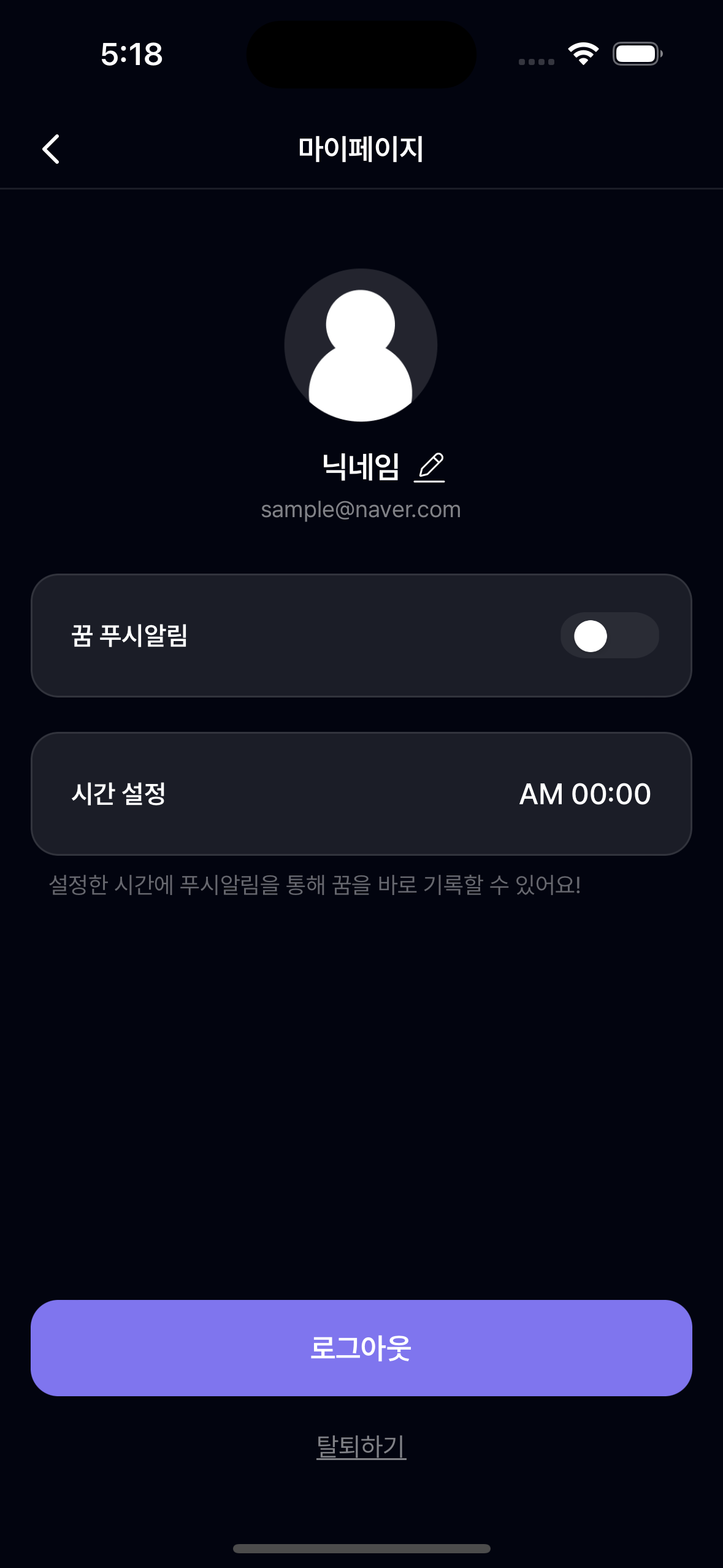The image size is (723, 1568).
Task: Tap the 로그아웃 button
Action: coord(361,1348)
